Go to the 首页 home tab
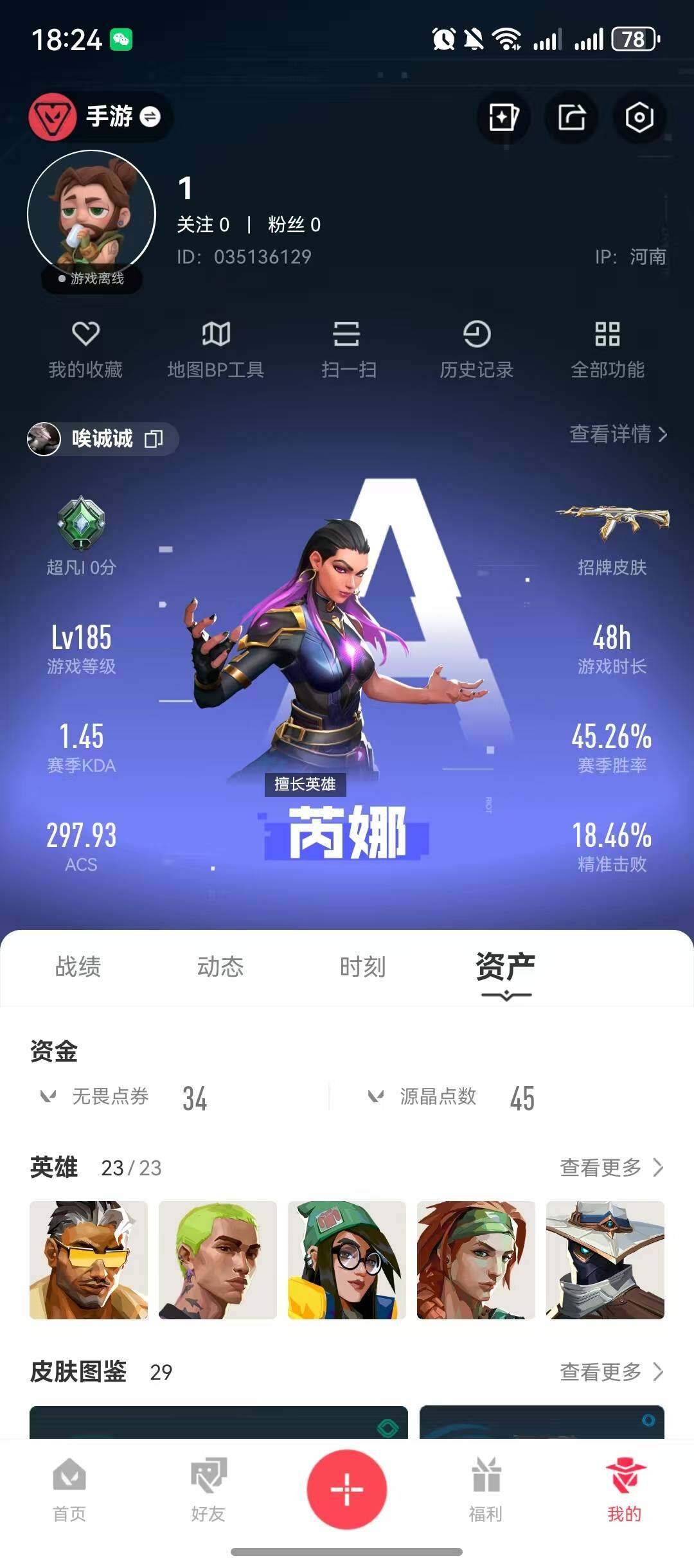 [x=69, y=1490]
